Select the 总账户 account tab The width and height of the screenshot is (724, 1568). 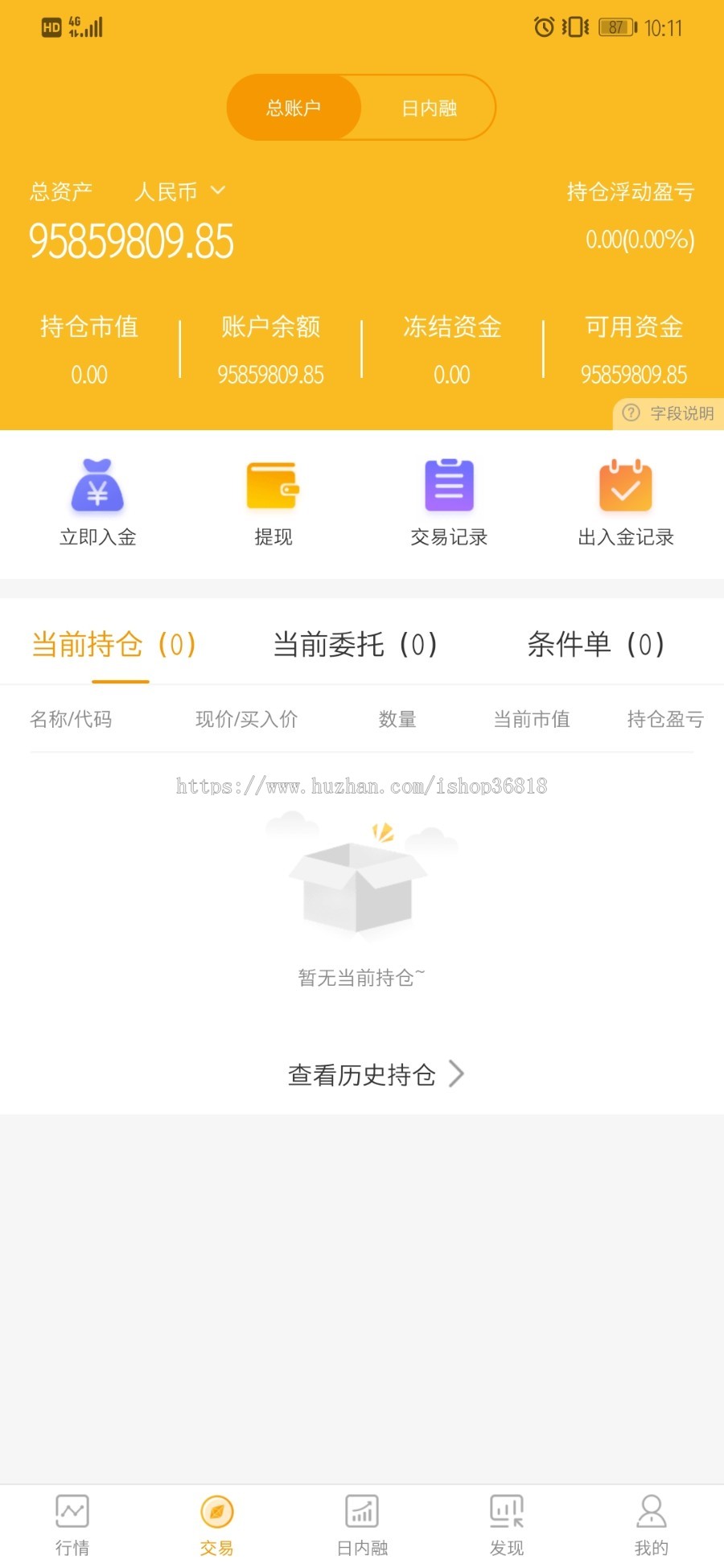[294, 108]
